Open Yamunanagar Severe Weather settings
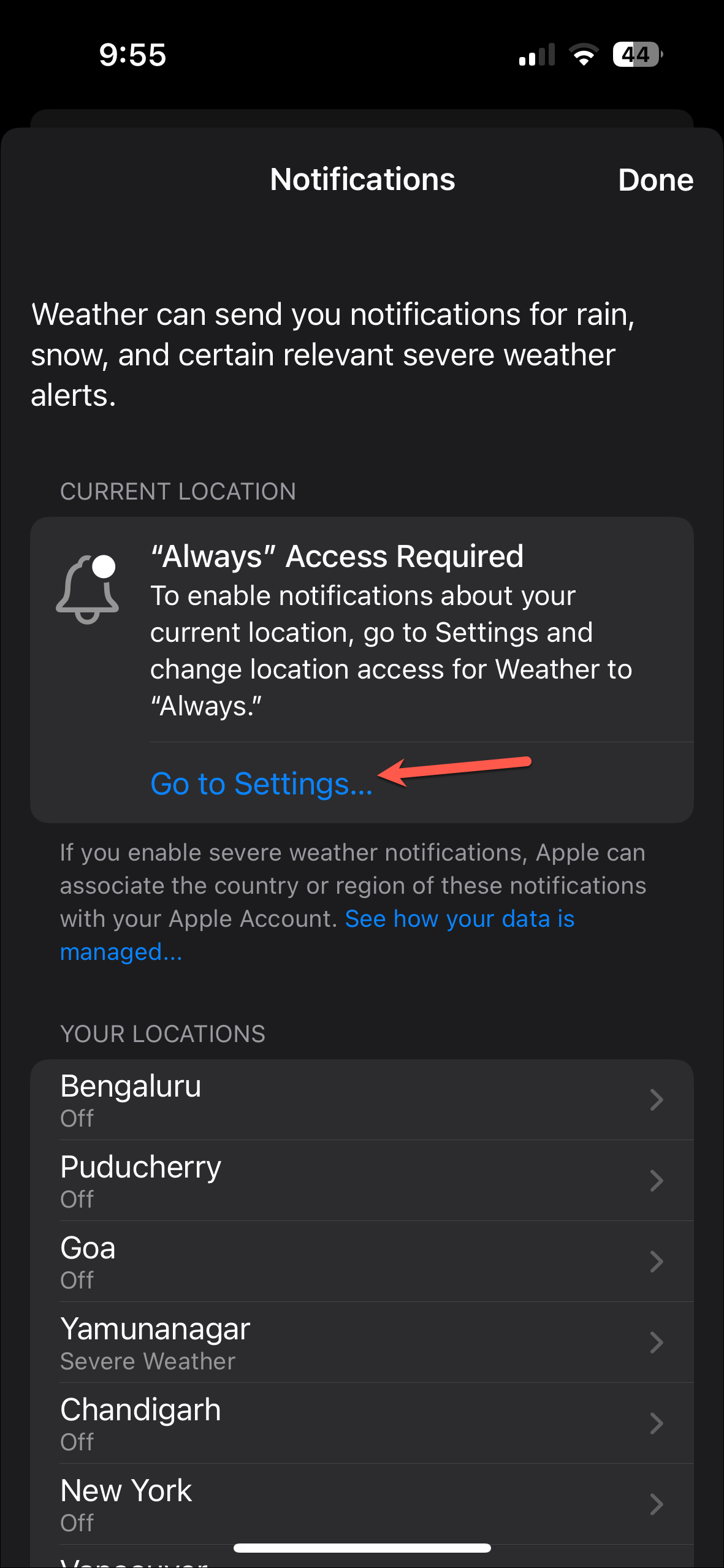724x1568 pixels. tap(362, 1342)
